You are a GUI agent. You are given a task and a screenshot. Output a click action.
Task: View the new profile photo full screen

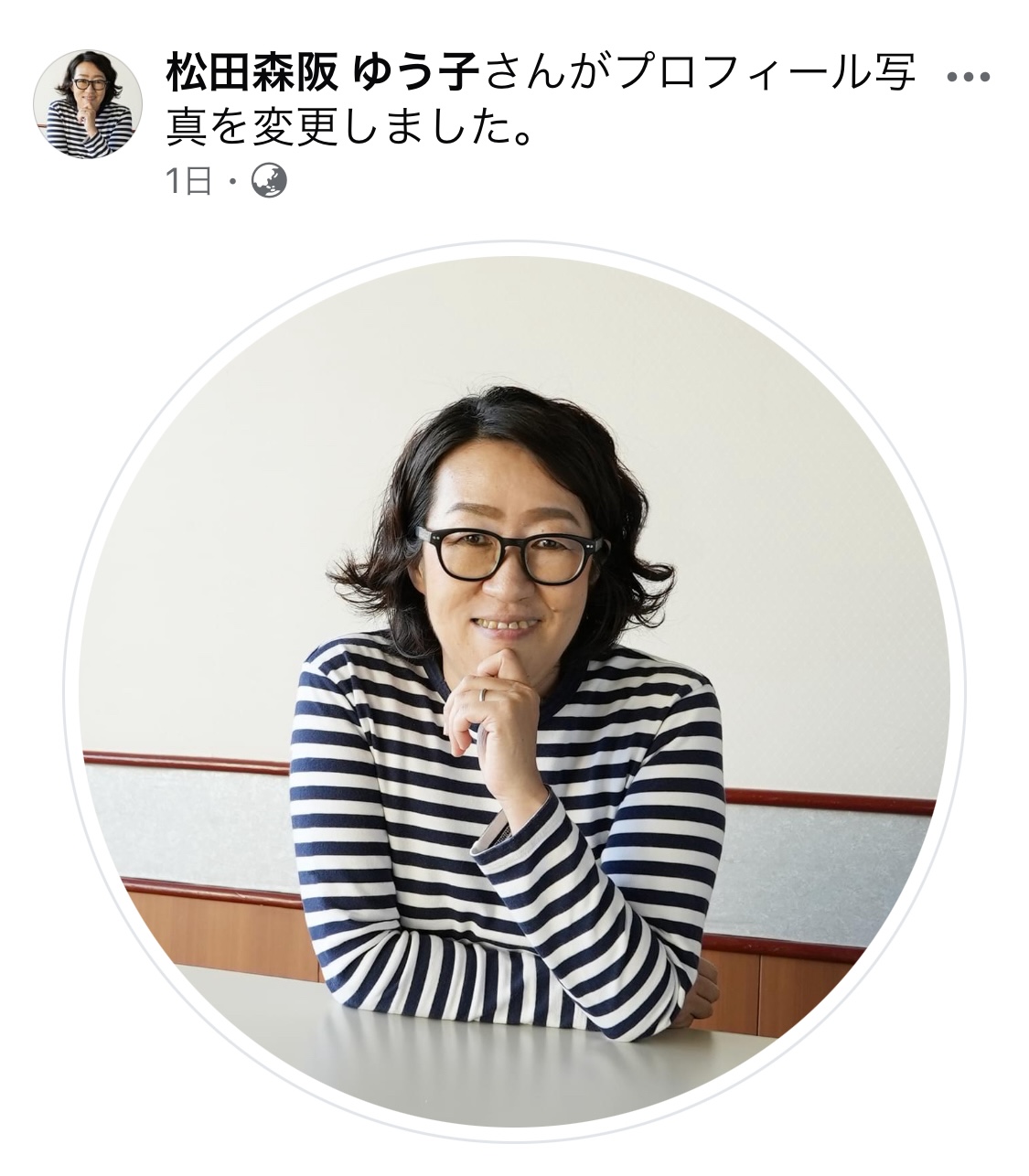pyautogui.click(x=513, y=692)
